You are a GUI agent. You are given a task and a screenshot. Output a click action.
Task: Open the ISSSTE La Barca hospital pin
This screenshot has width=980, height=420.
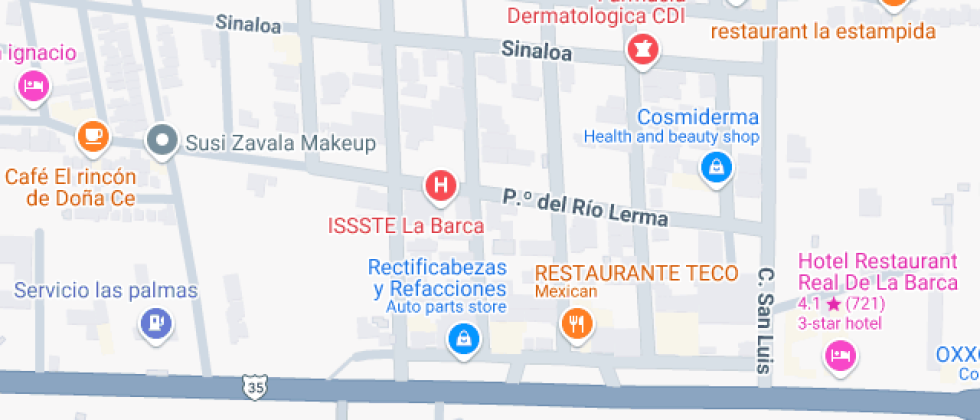[441, 185]
